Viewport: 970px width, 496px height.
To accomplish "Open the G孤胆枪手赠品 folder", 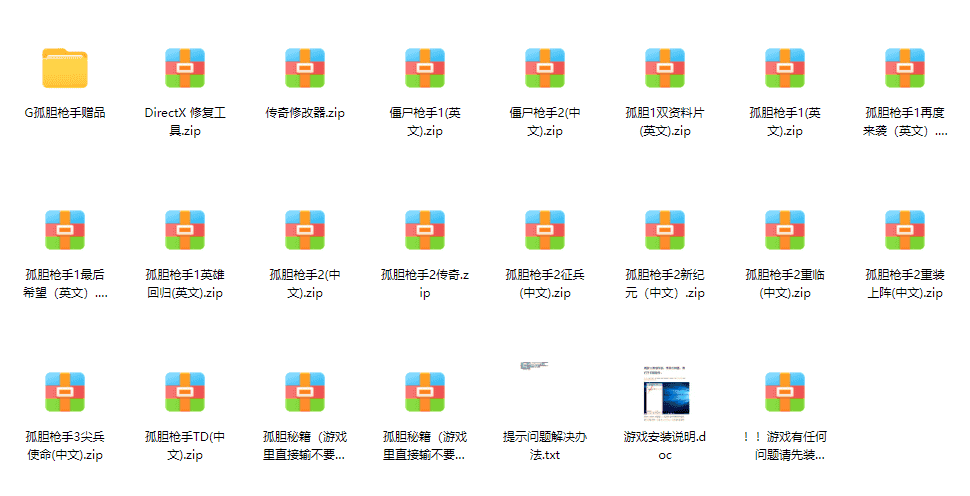I will click(x=65, y=68).
